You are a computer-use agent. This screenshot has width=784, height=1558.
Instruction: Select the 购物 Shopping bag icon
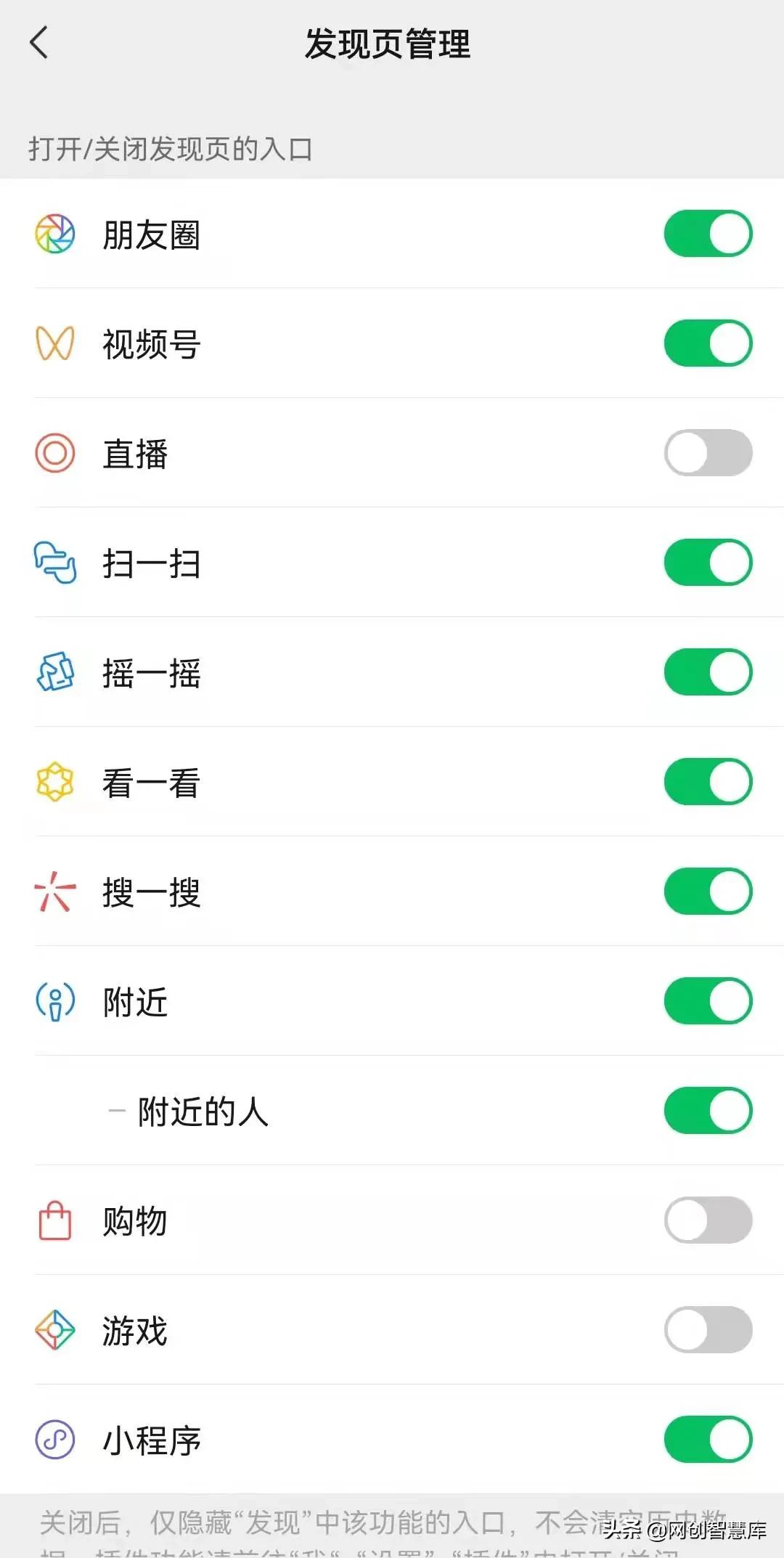pos(54,1221)
